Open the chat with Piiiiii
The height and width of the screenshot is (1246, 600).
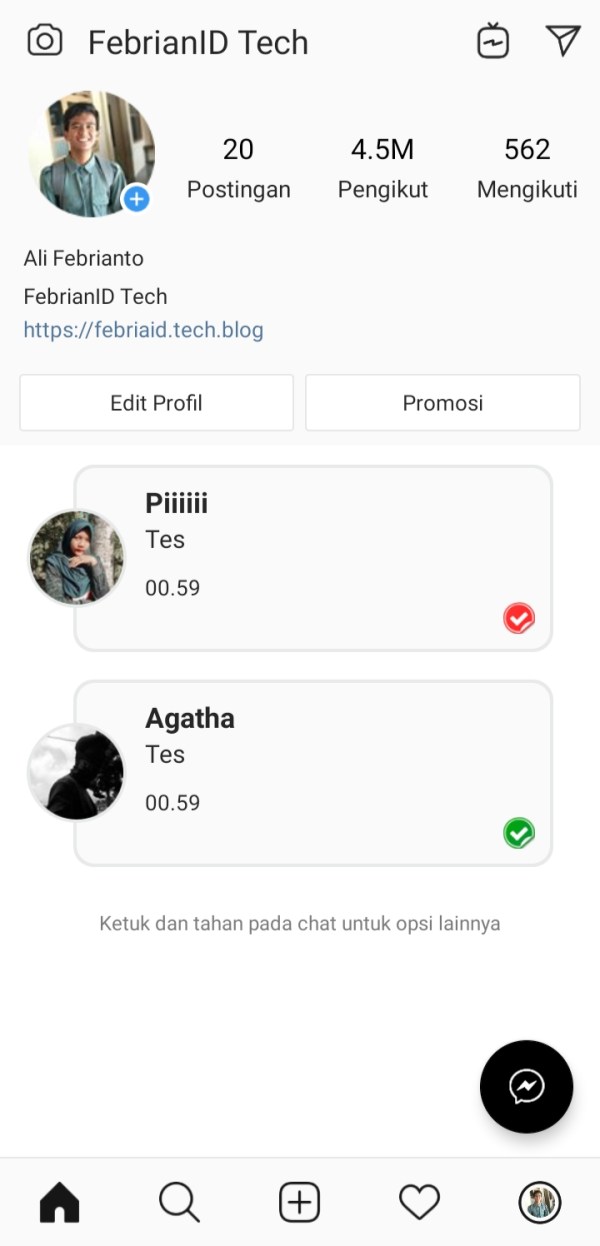click(x=312, y=558)
